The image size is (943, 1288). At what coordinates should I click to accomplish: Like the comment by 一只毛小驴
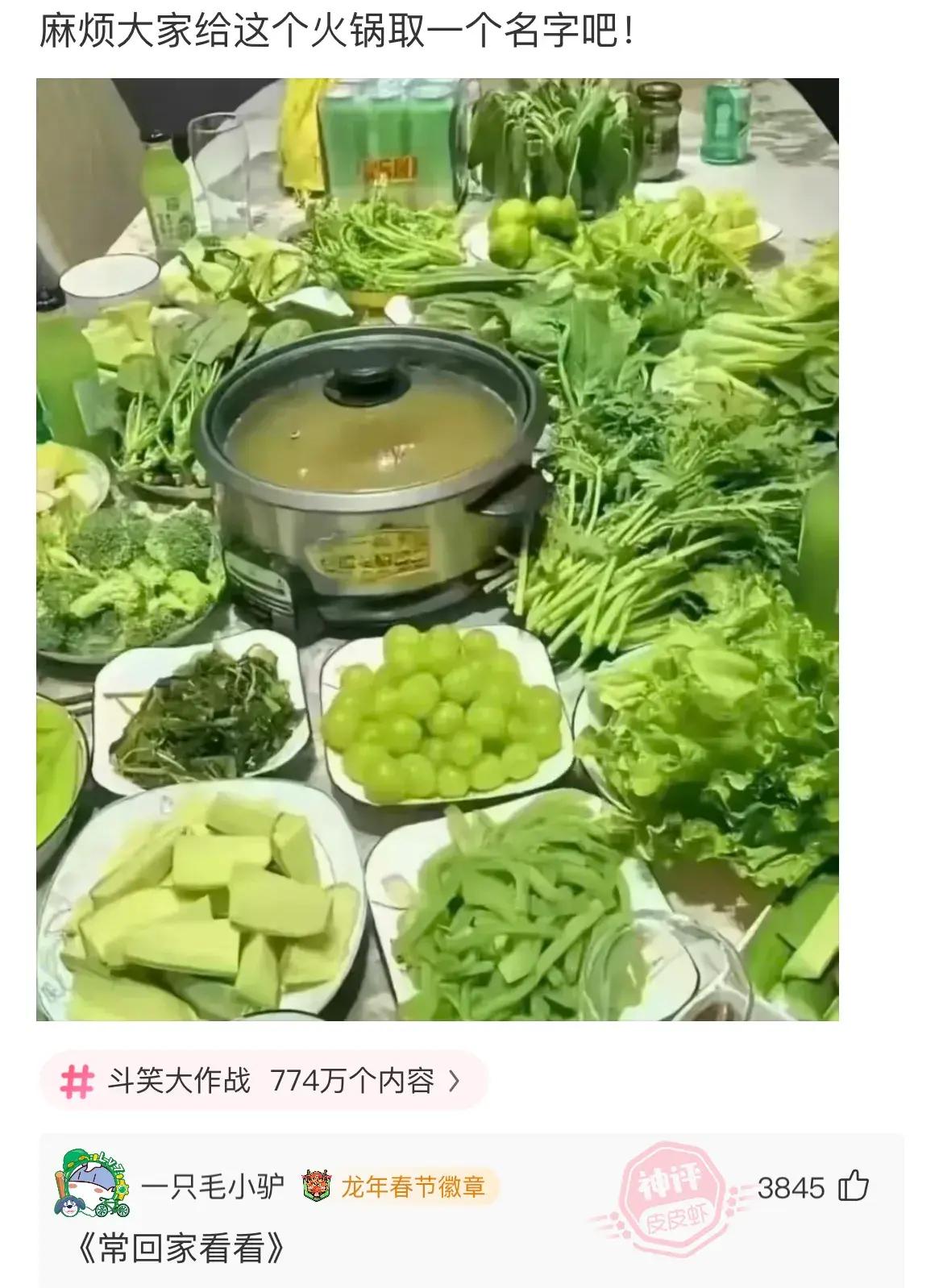click(x=854, y=1187)
